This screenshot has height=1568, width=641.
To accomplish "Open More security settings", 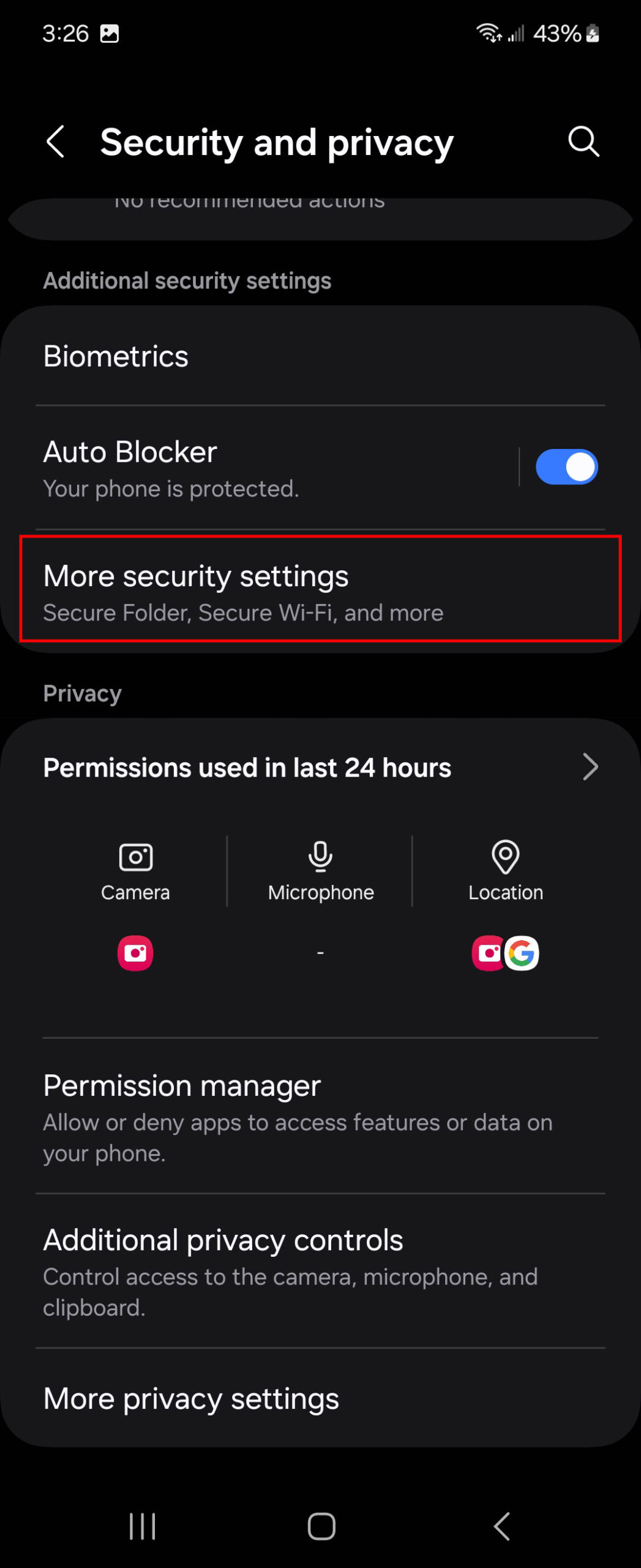I will pos(320,590).
